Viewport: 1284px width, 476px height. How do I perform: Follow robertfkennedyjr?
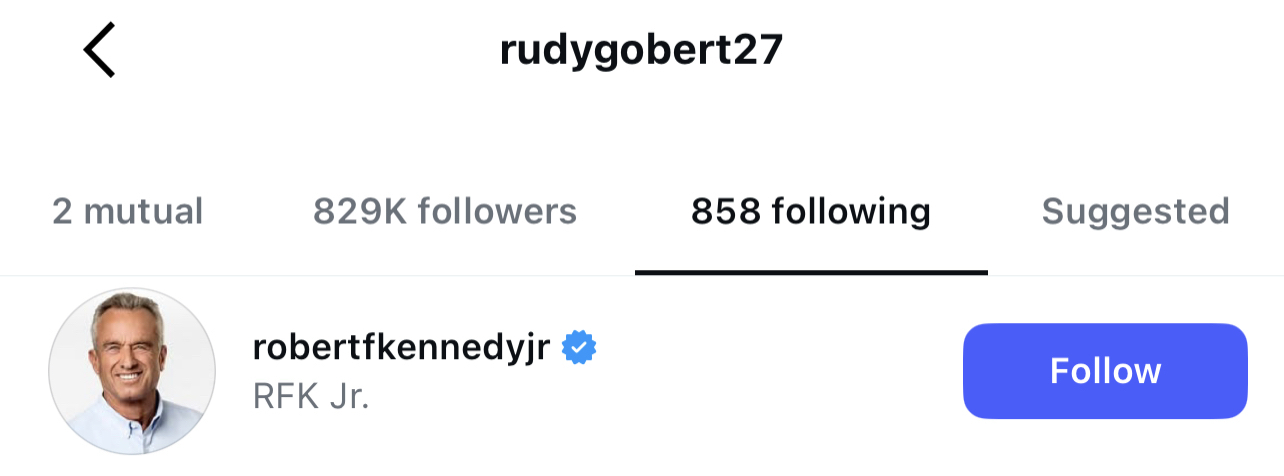[x=1104, y=371]
